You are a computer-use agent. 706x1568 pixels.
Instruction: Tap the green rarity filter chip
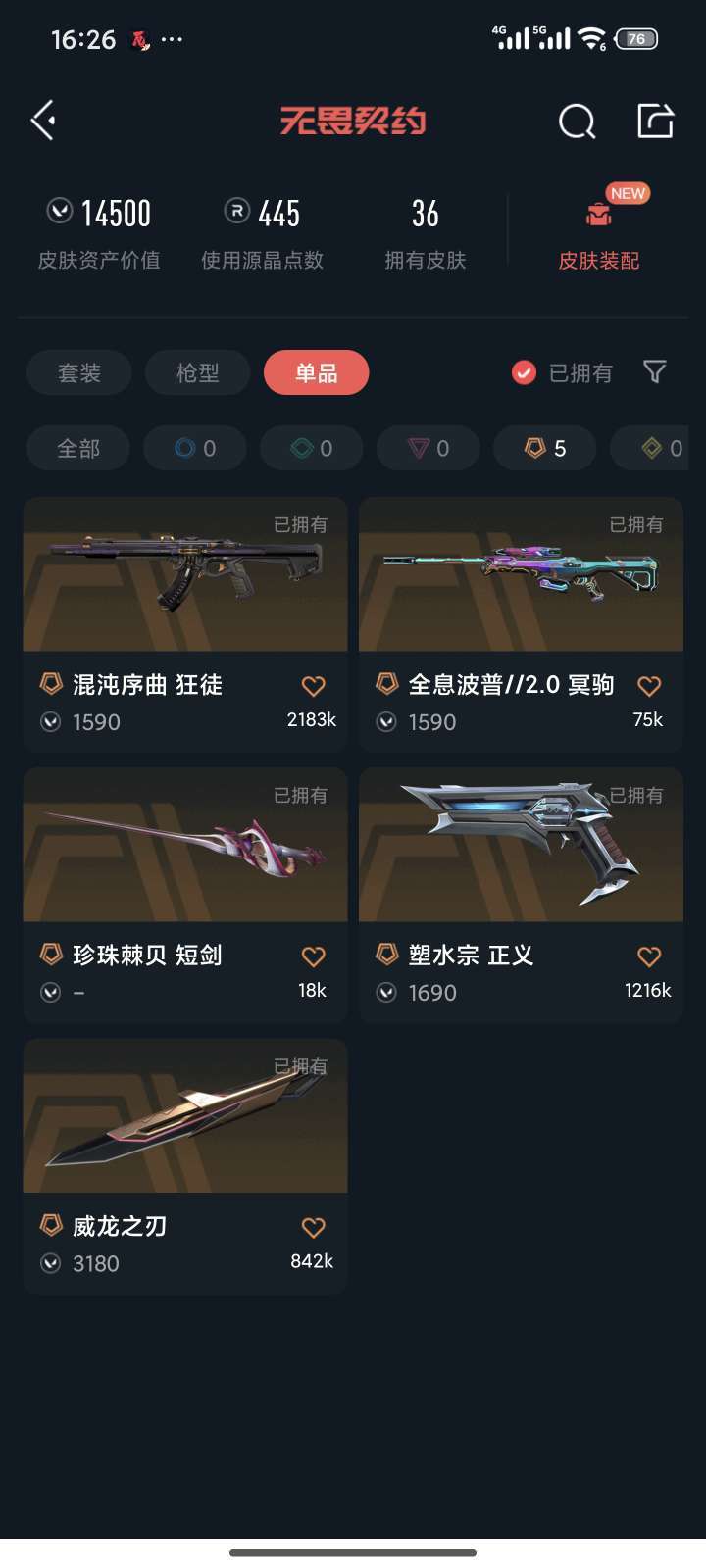coord(311,448)
